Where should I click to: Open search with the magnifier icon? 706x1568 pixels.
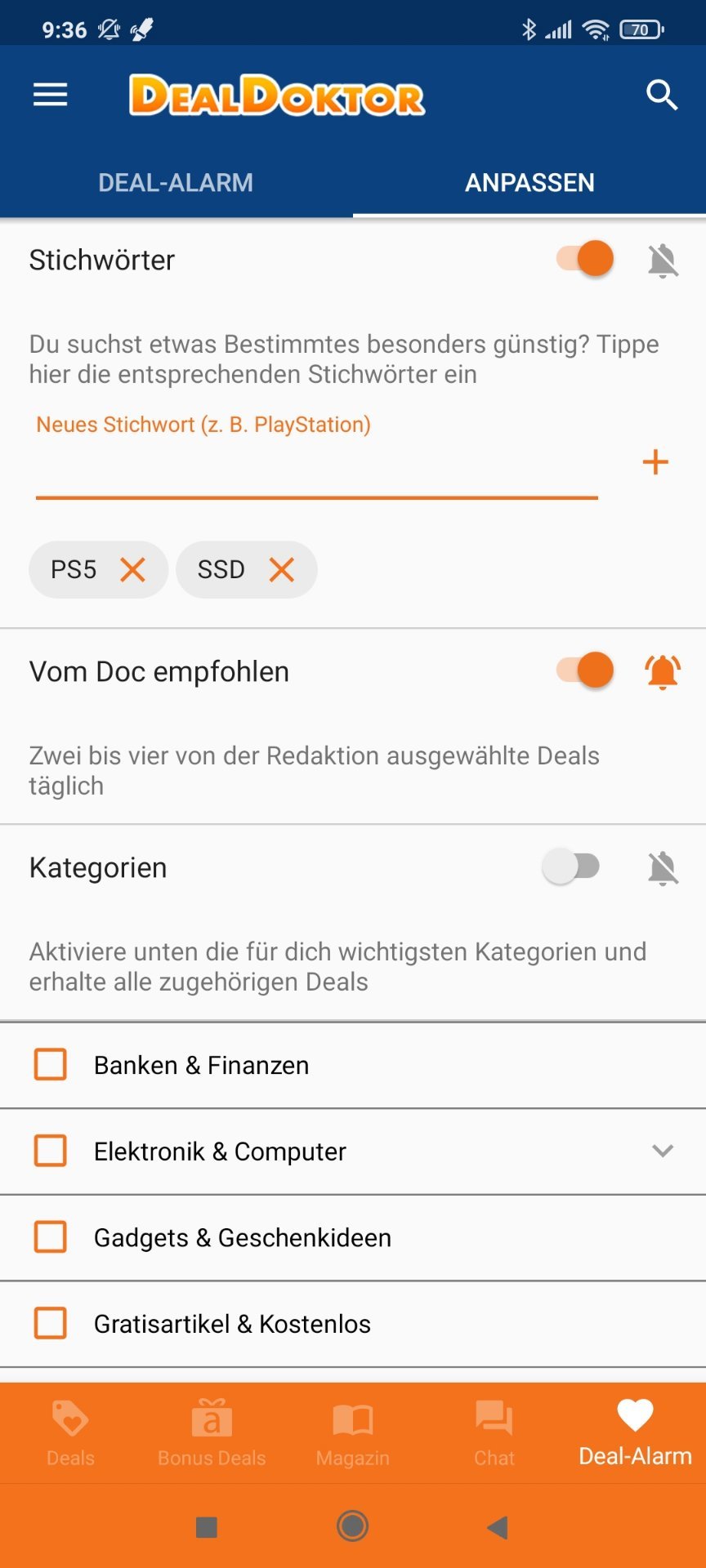pyautogui.click(x=662, y=96)
